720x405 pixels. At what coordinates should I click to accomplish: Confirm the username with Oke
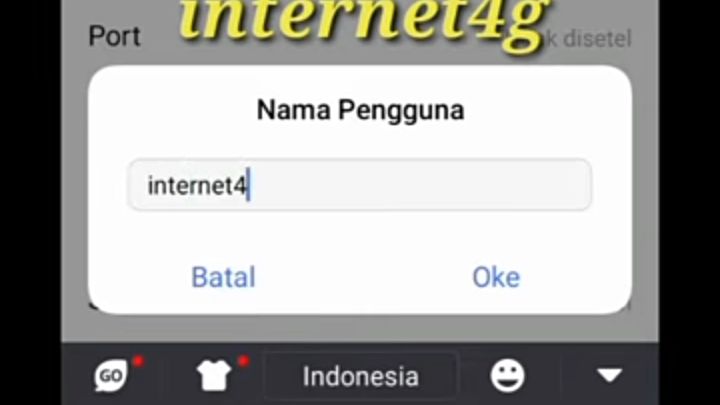496,277
